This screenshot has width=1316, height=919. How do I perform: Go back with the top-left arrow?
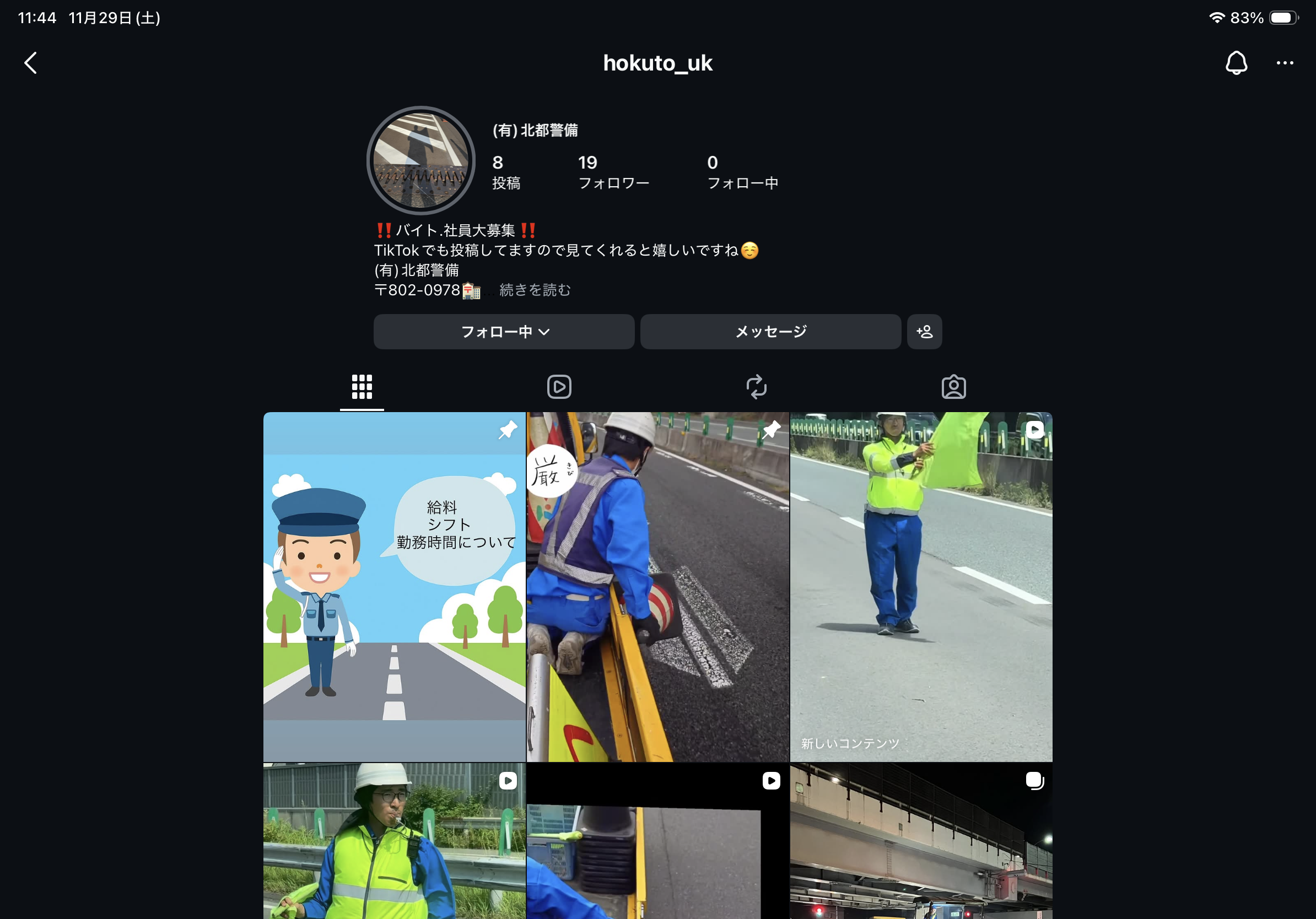click(x=31, y=63)
